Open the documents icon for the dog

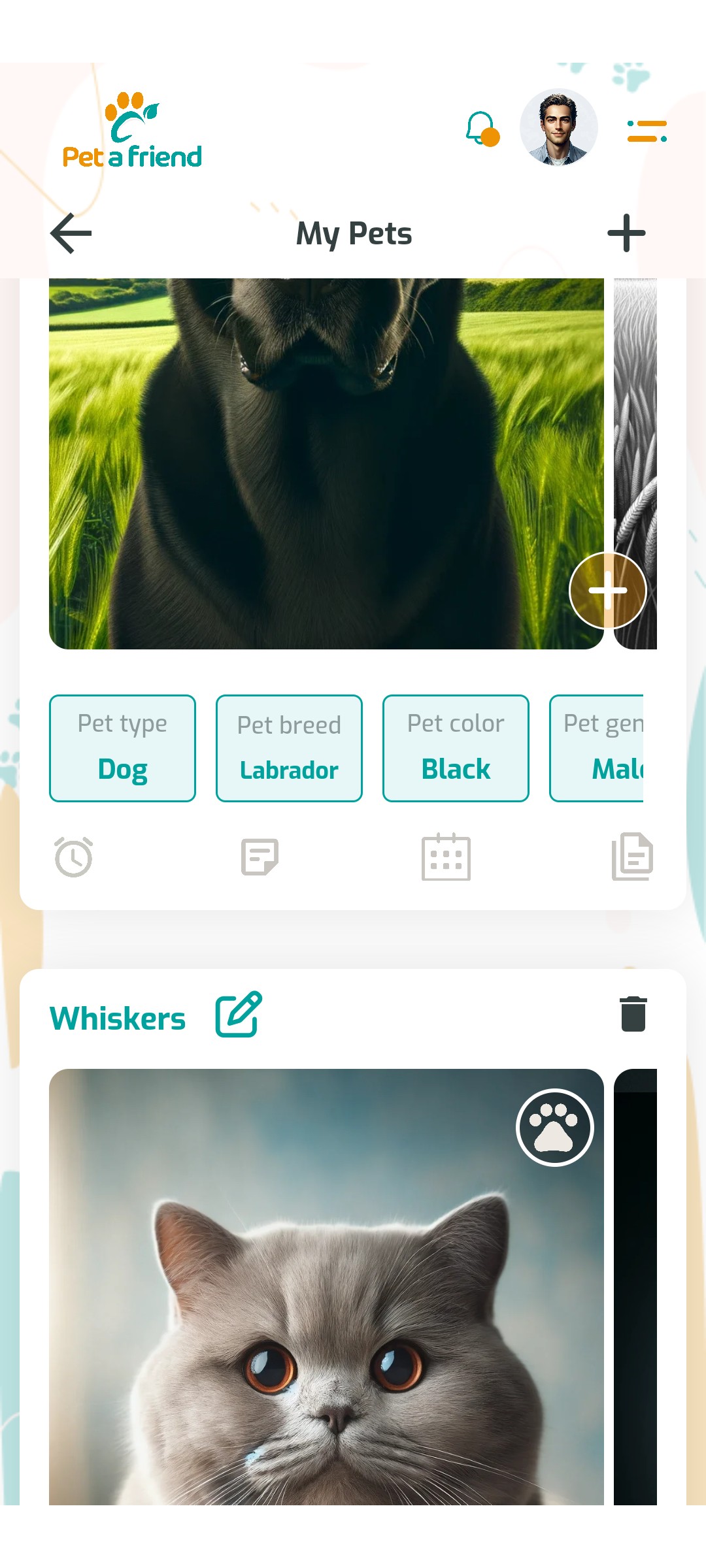632,857
